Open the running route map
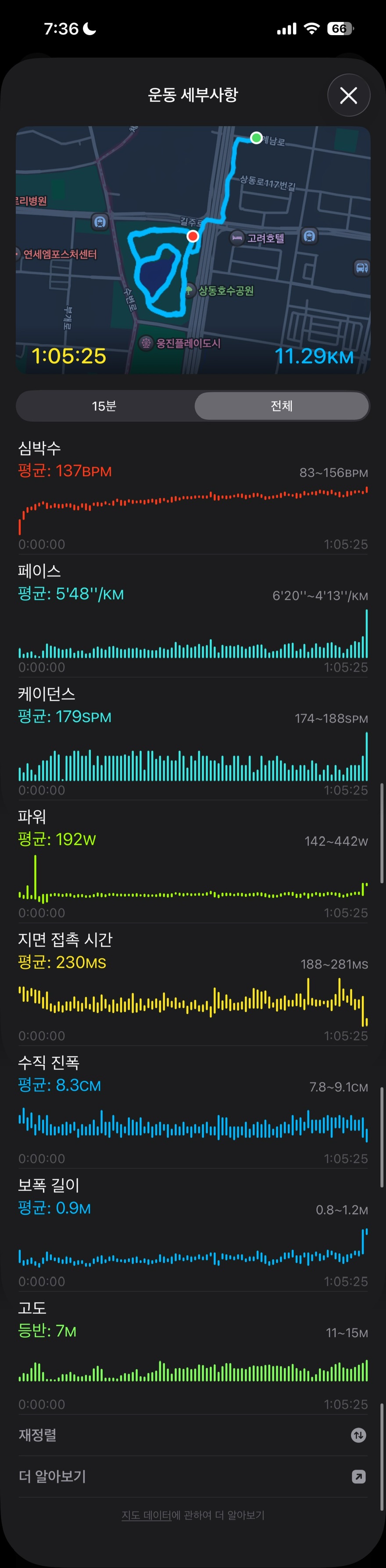Image resolution: width=386 pixels, height=1568 pixels. point(193,250)
